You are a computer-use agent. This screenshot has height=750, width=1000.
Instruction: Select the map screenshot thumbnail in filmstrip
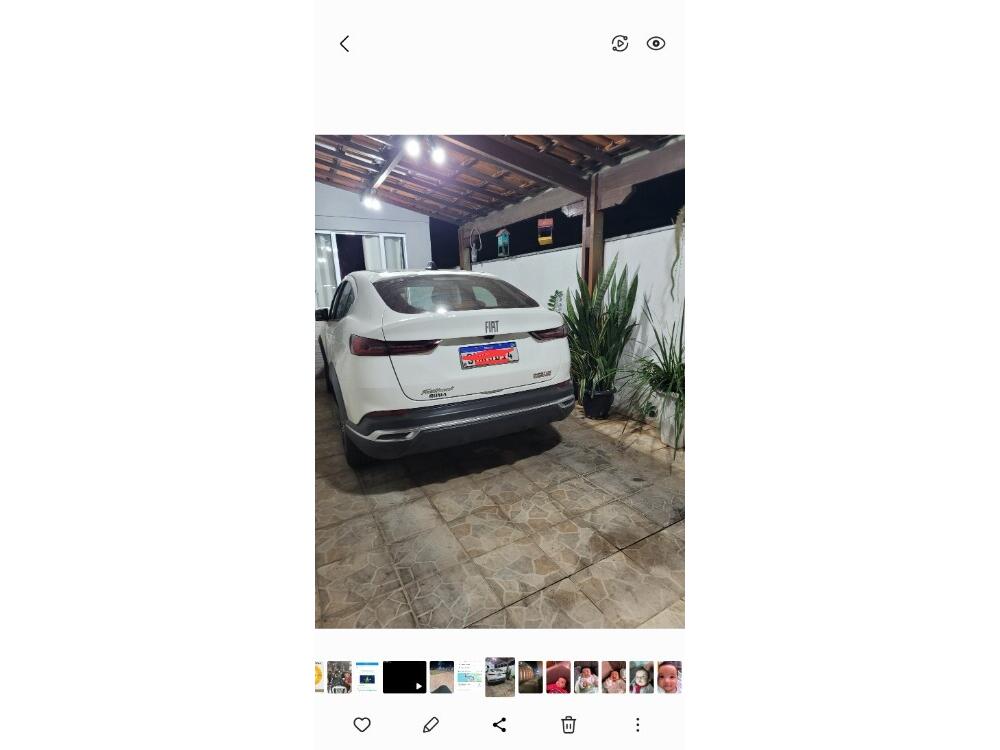pos(469,677)
